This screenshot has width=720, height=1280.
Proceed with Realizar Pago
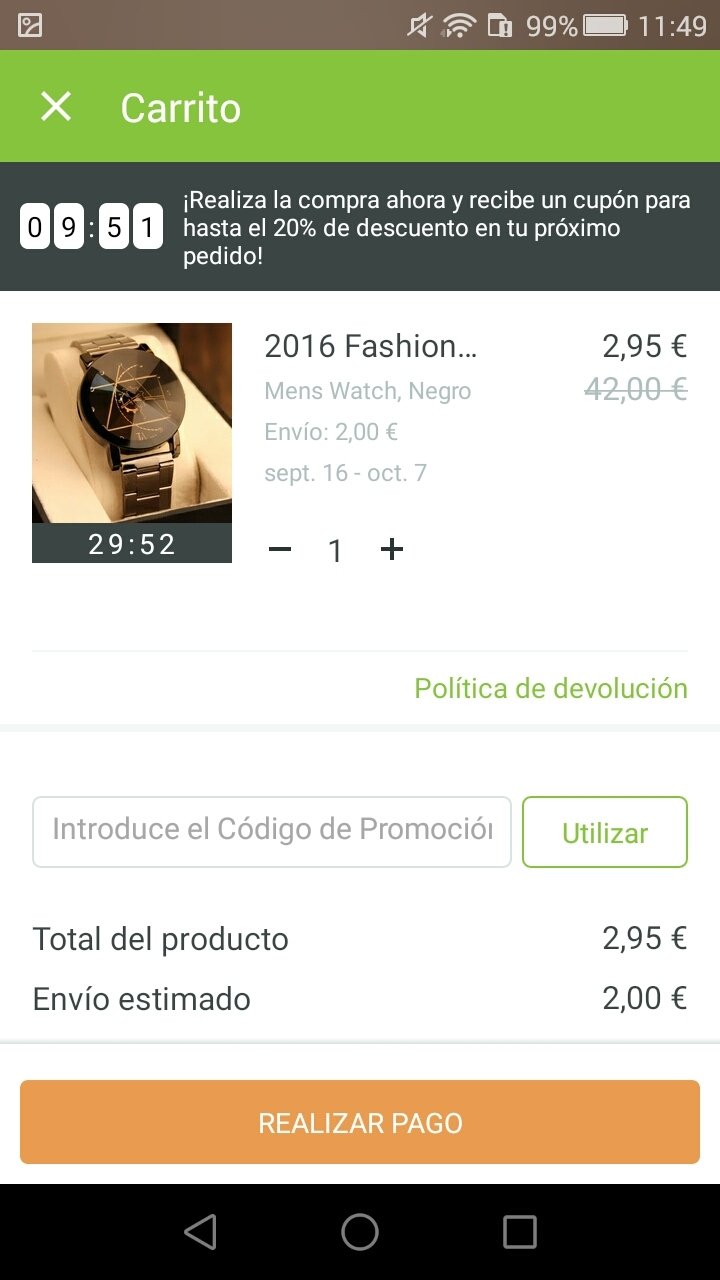(x=360, y=1122)
